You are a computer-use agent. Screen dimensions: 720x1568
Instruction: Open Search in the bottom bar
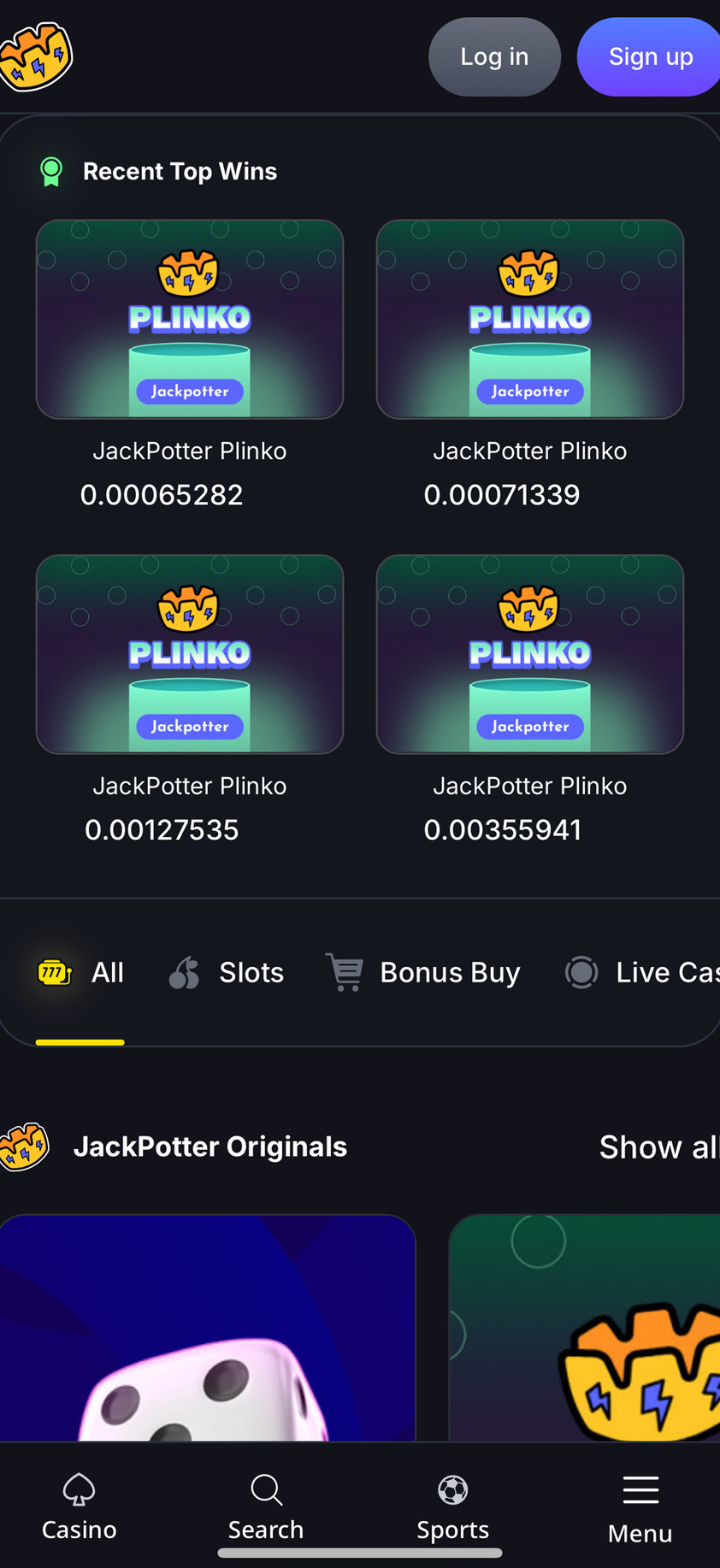(266, 1507)
